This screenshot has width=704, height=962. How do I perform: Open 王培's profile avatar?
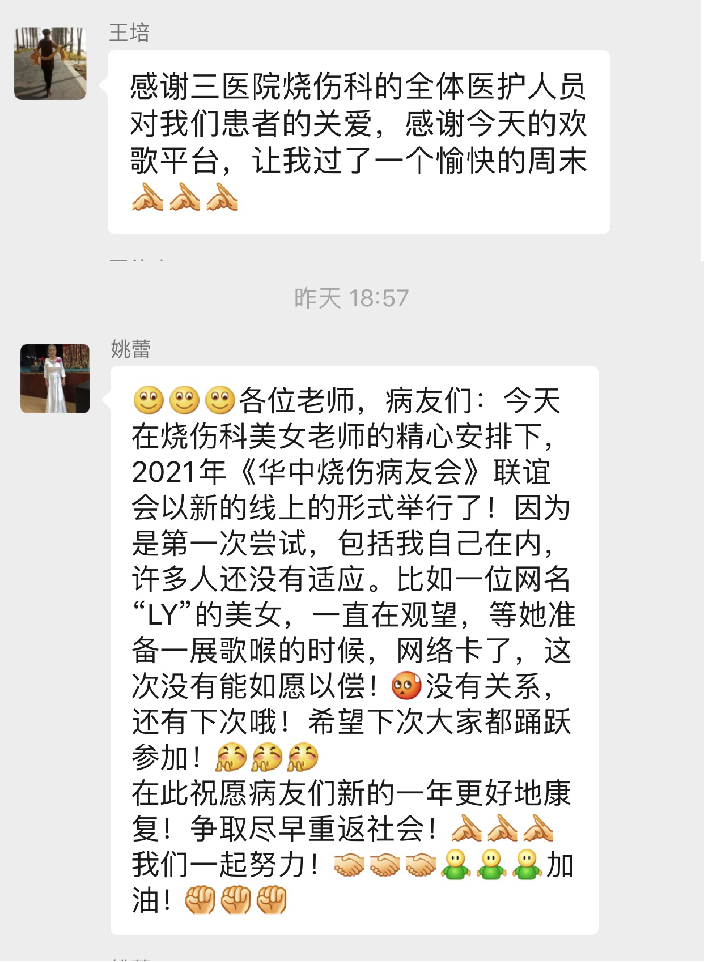coord(49,64)
